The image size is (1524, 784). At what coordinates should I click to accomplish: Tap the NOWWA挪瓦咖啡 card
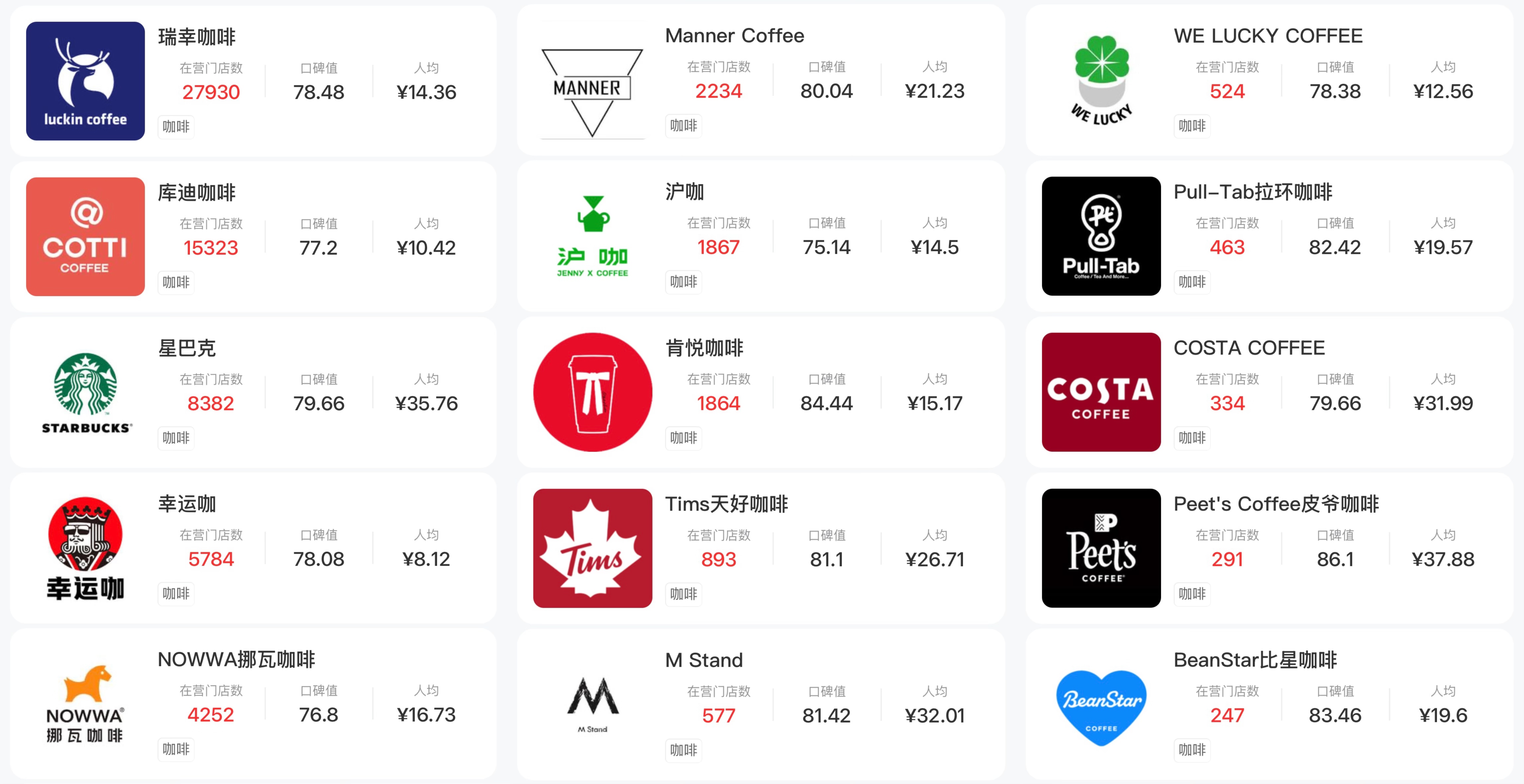pyautogui.click(x=236, y=659)
